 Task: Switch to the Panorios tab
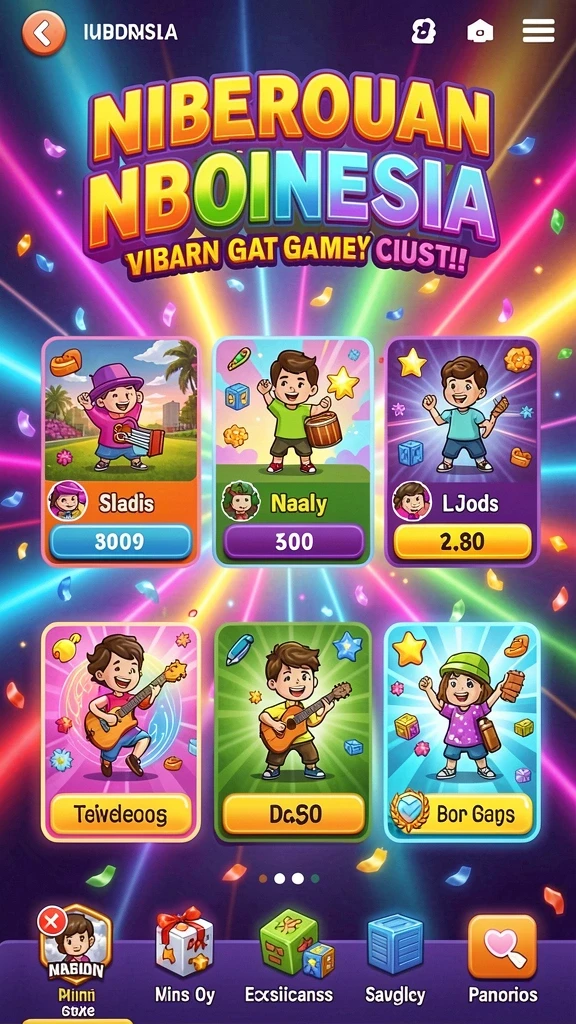coord(503,957)
